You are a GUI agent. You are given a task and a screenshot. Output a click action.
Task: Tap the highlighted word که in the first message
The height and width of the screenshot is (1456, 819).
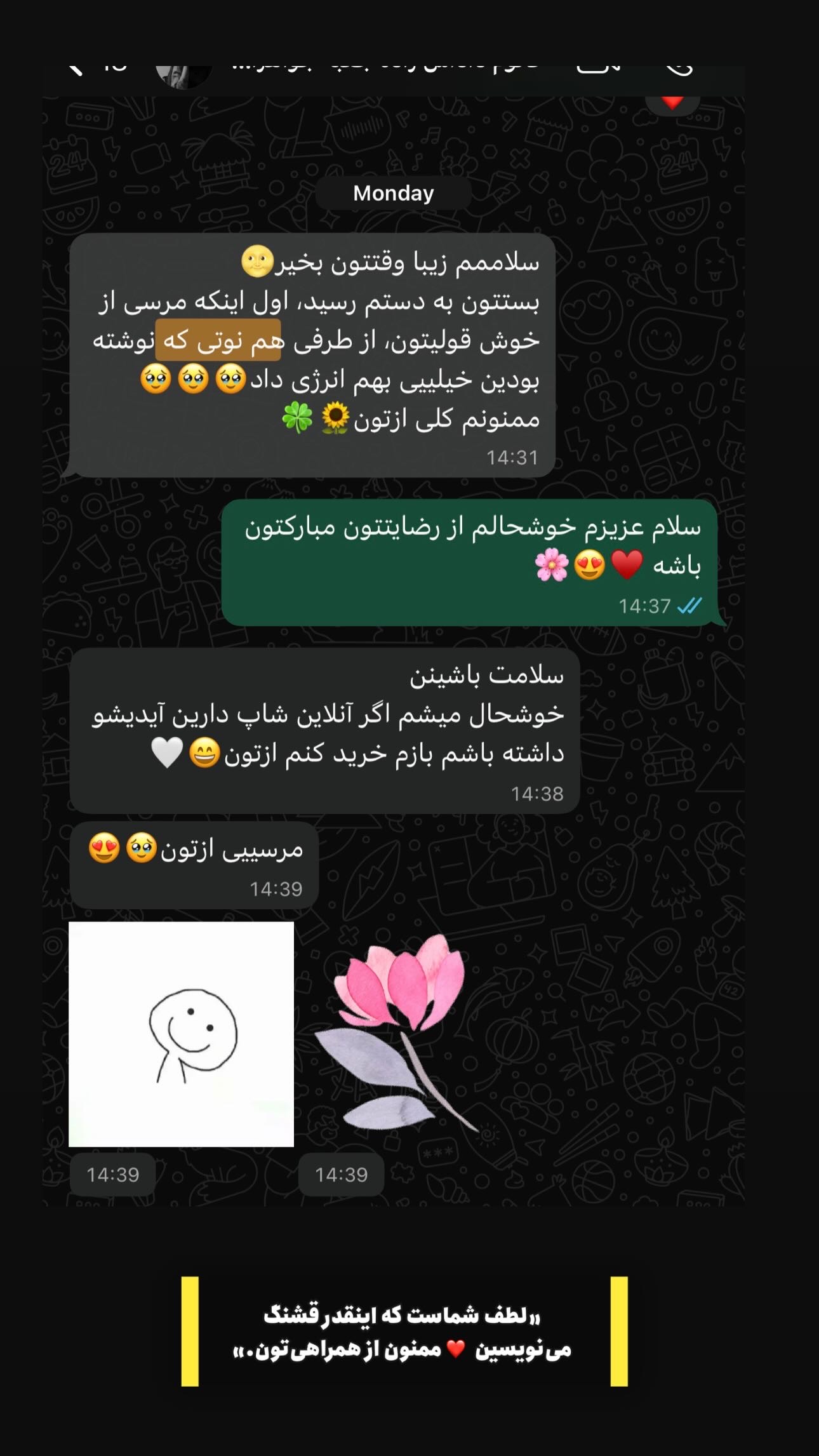coord(178,342)
